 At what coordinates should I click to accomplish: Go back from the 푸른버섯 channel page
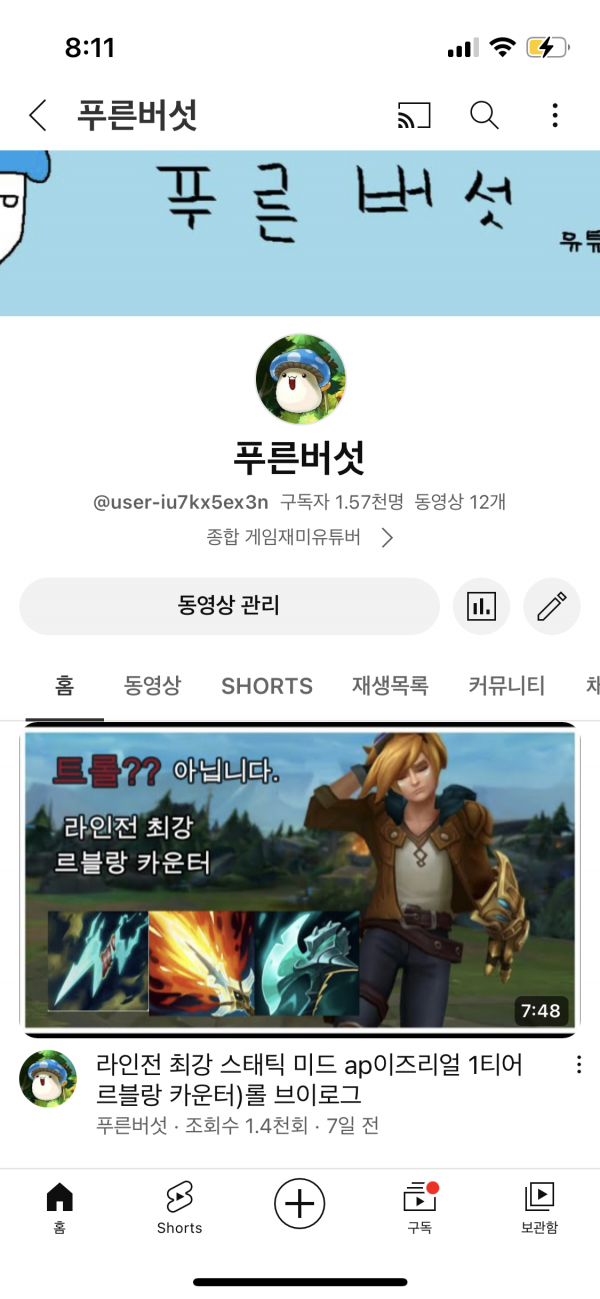(37, 116)
